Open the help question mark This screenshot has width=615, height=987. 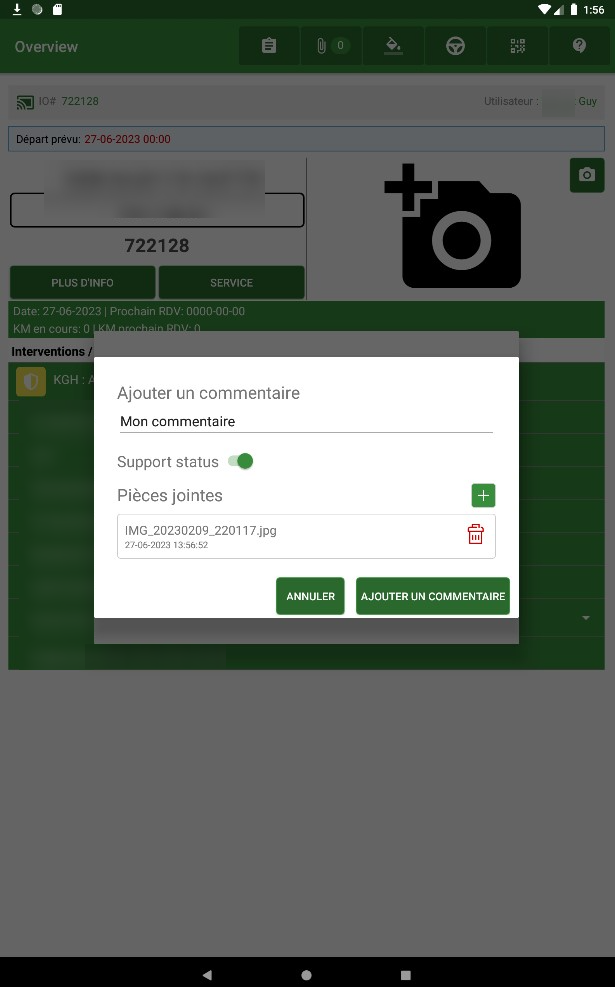(579, 46)
